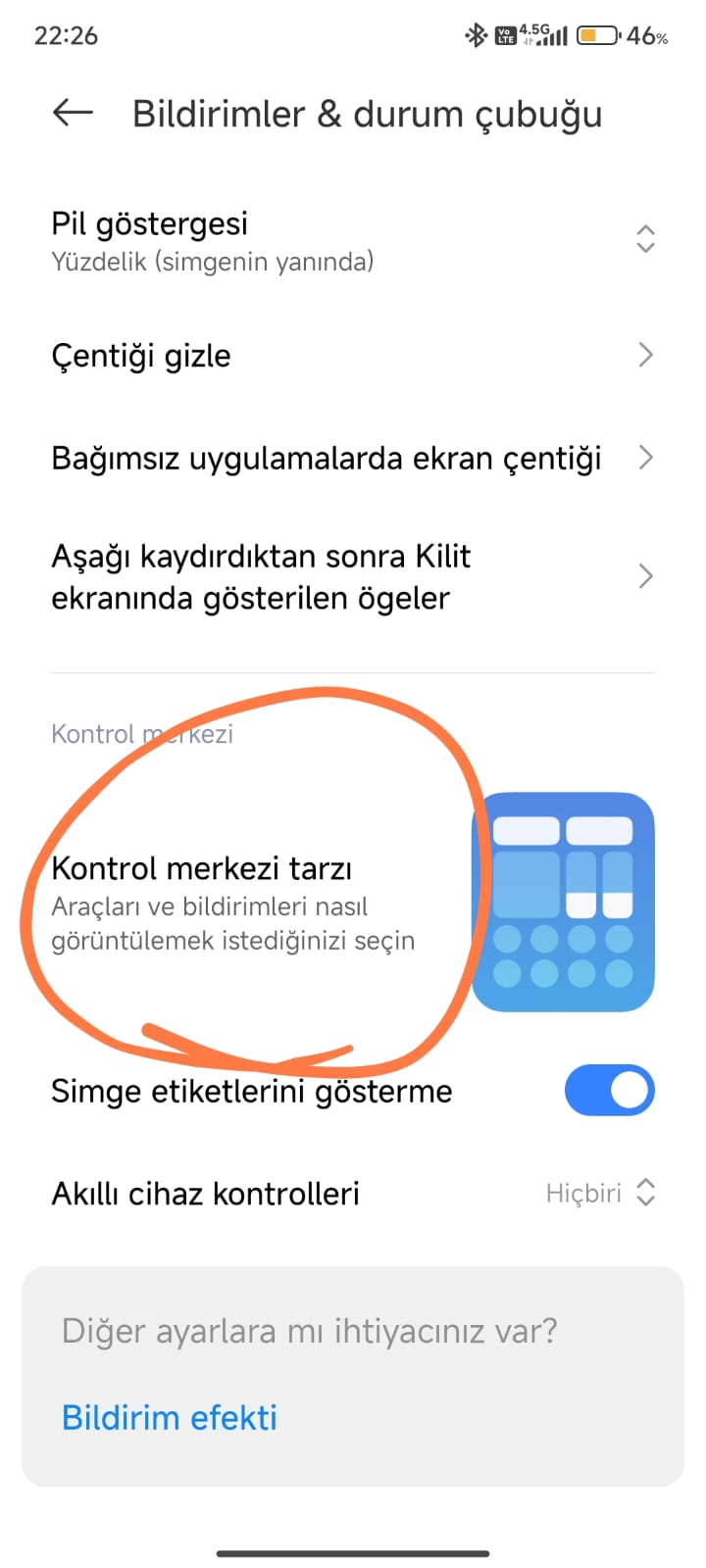Viewport: 706px width, 1568px height.
Task: Open Bağımsız uygulamalarda ekran çentiği
Action: pos(353,458)
